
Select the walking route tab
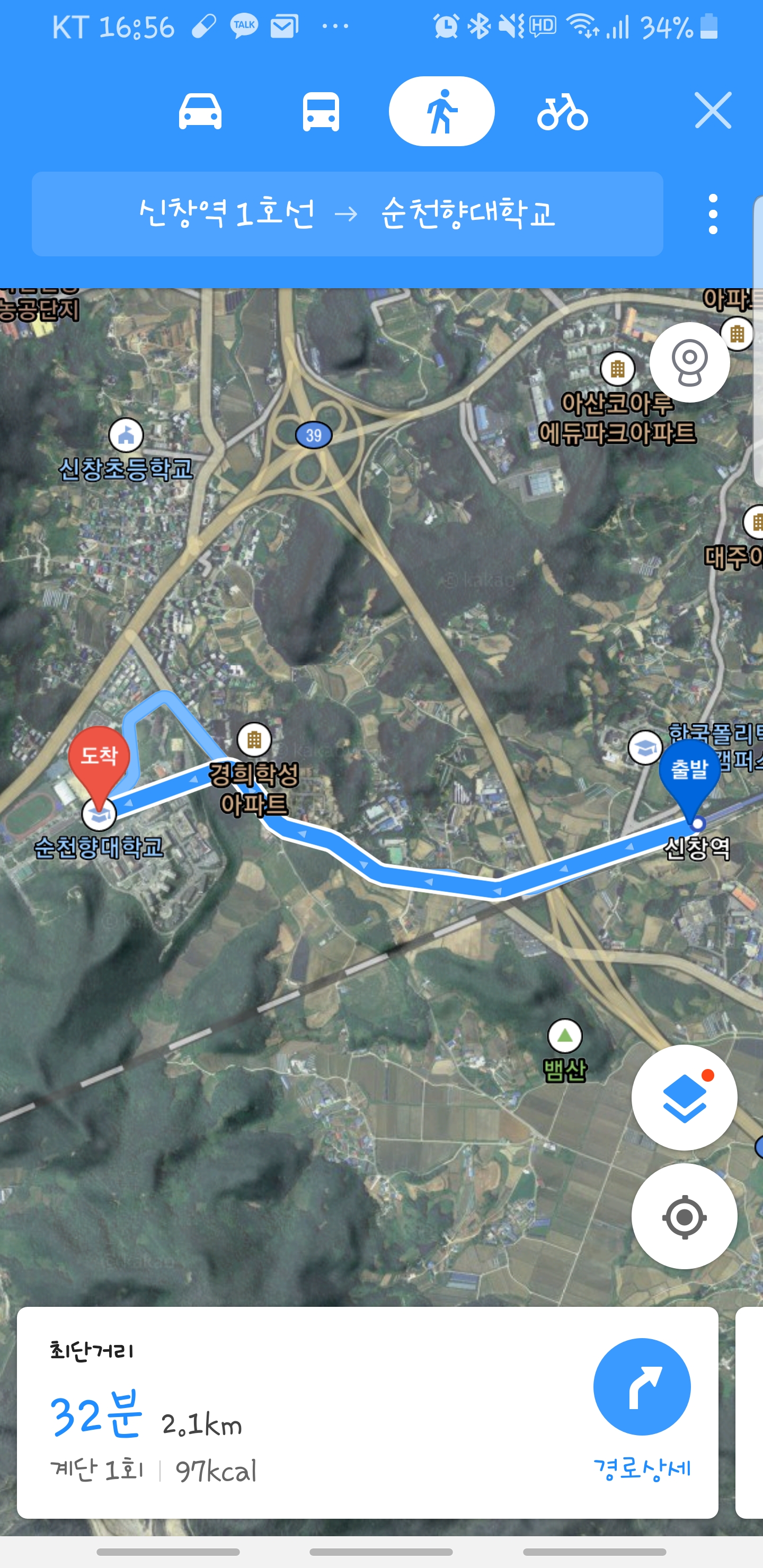click(441, 111)
